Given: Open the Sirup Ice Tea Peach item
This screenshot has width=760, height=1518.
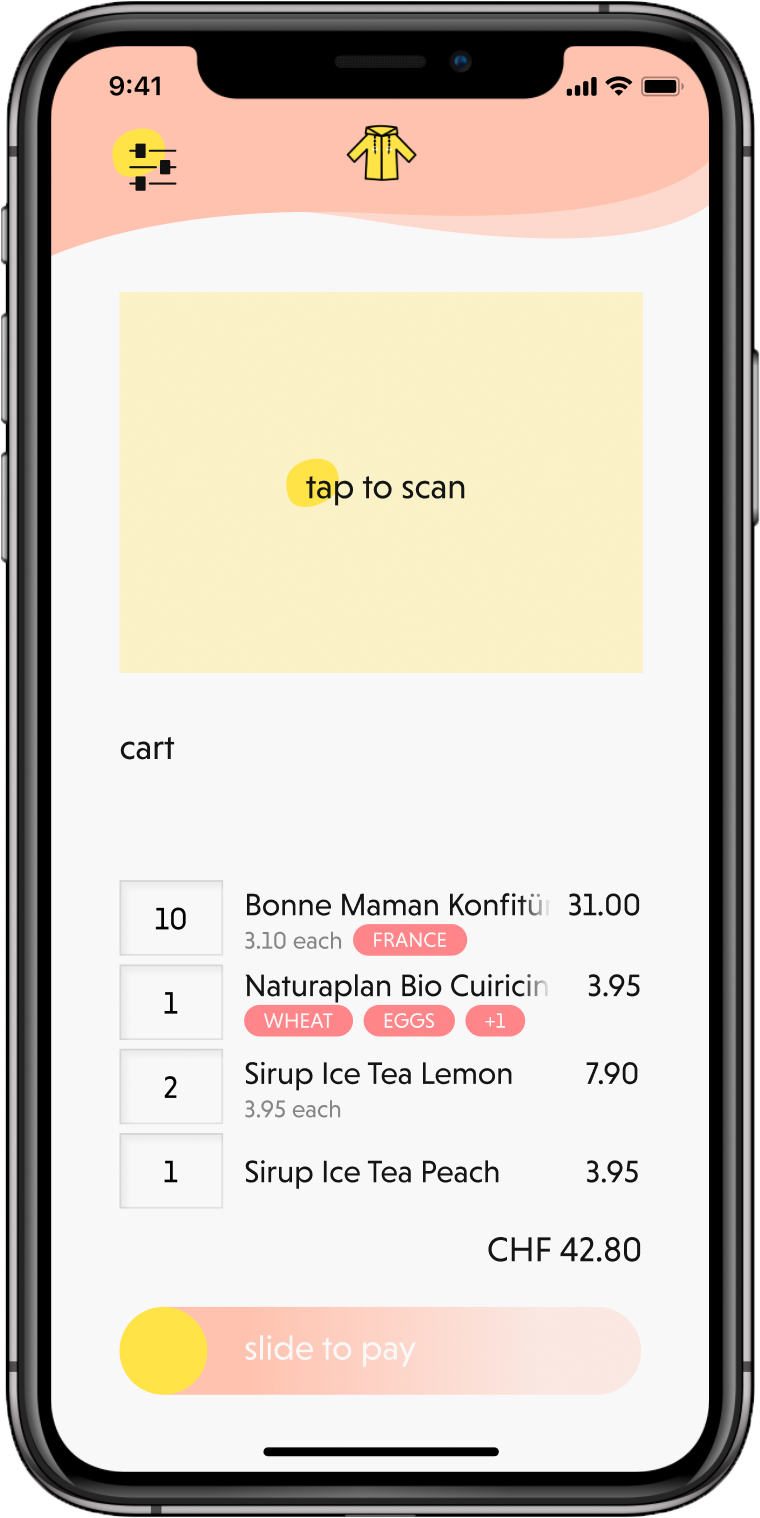Looking at the screenshot, I should [x=372, y=1172].
